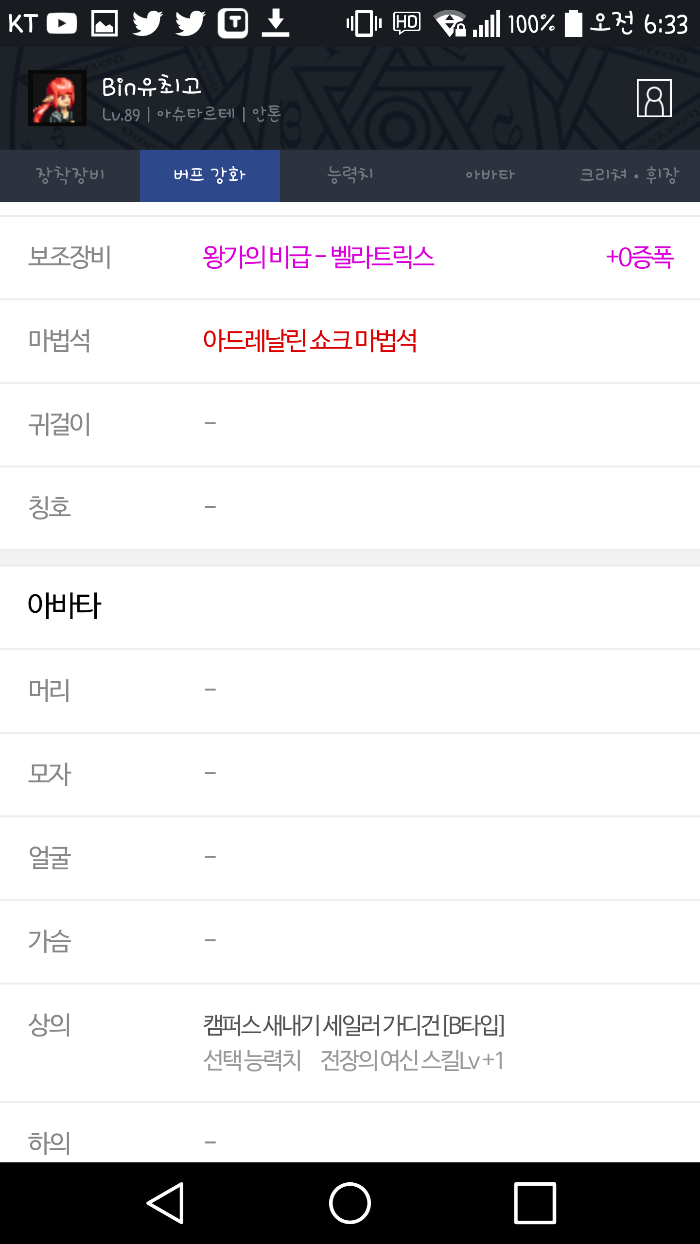Switch to the 장착장비 tab

coord(70,175)
